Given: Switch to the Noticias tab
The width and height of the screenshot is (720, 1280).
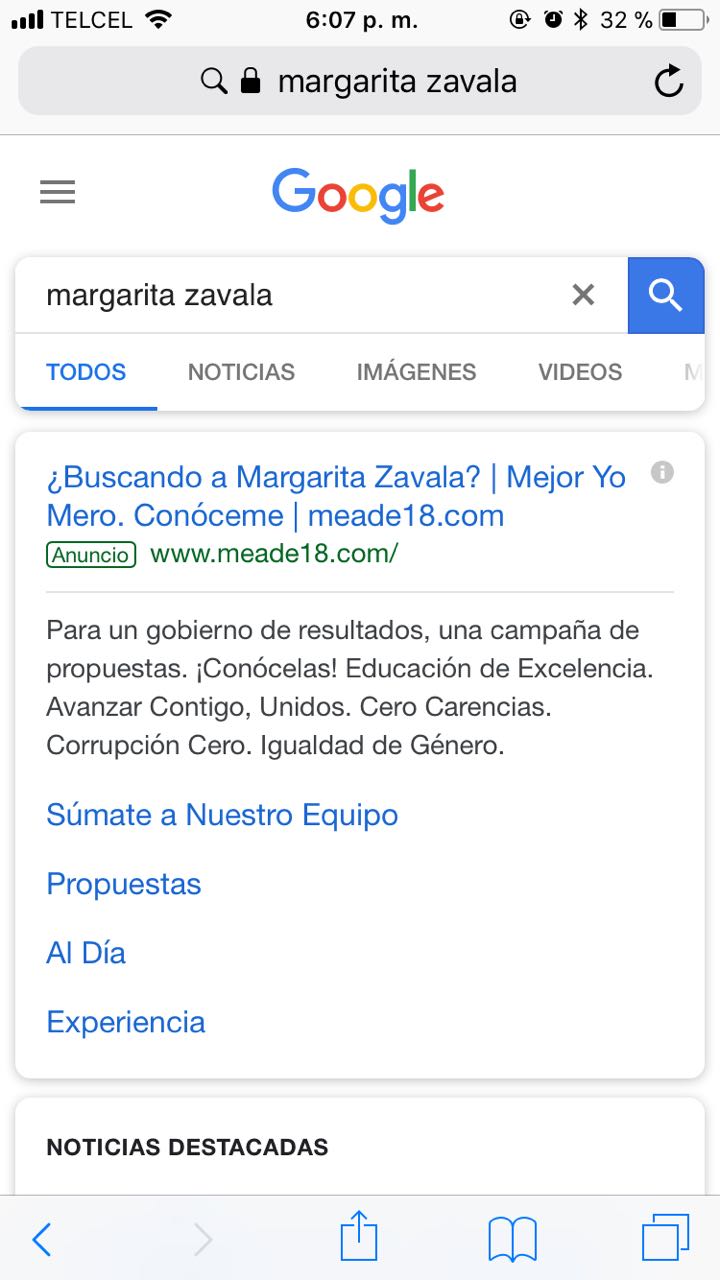Looking at the screenshot, I should click(x=241, y=372).
